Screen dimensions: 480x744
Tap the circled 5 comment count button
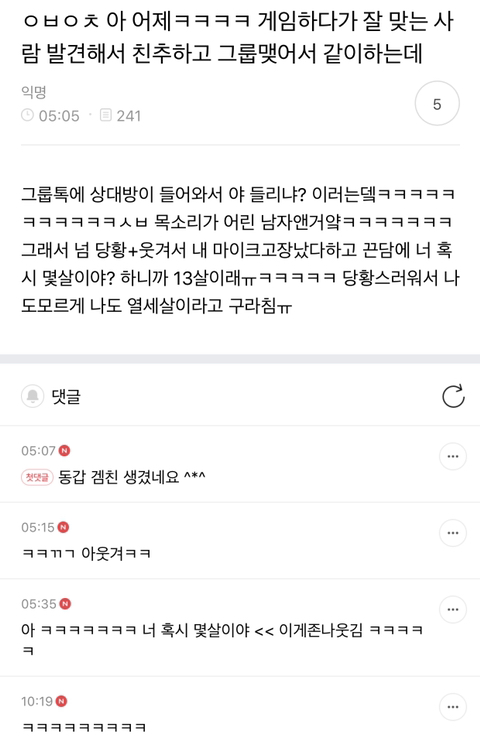(437, 103)
